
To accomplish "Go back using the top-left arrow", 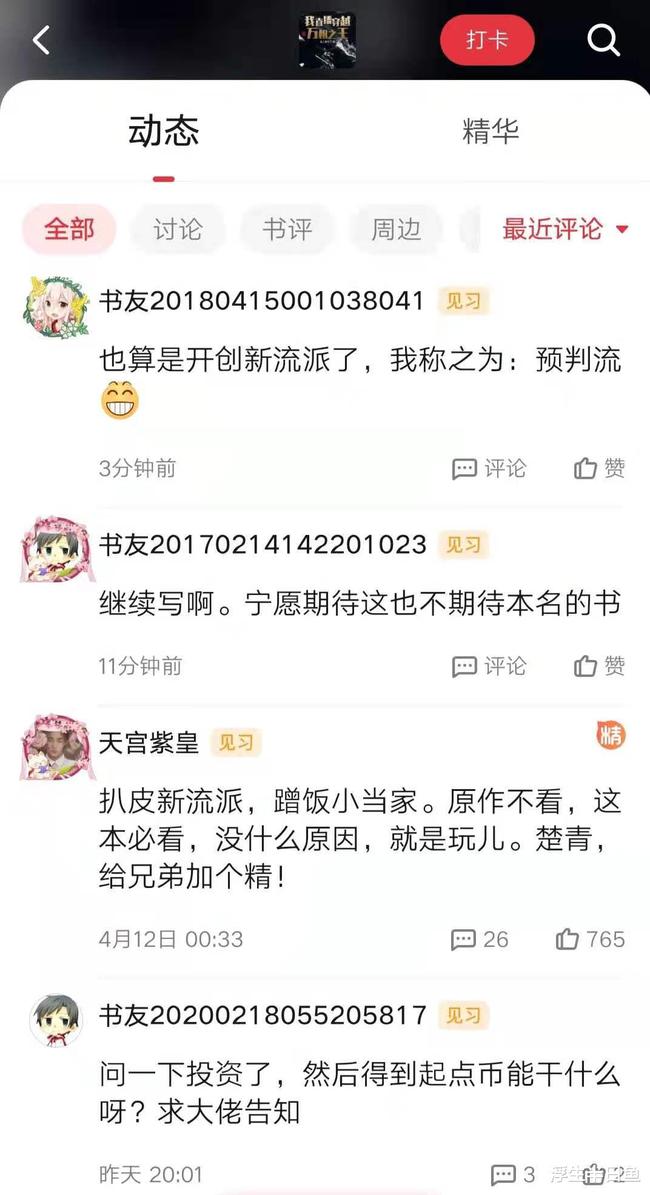I will click(41, 40).
